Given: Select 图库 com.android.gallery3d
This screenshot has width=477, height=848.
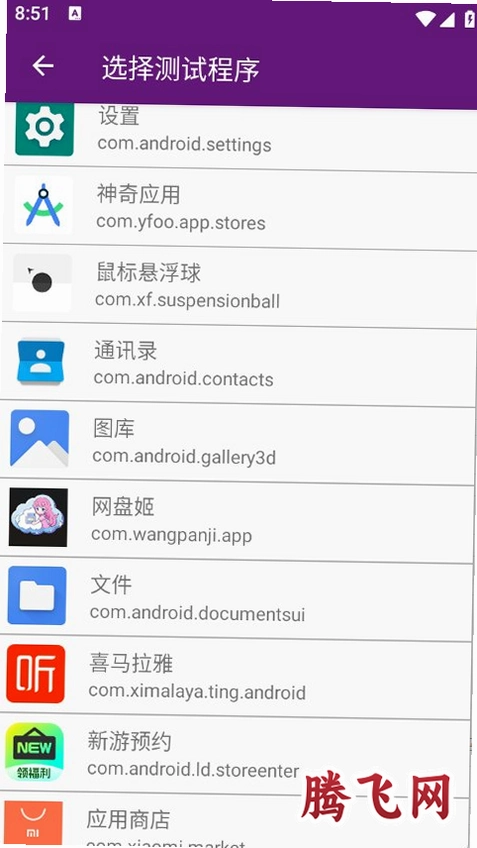Looking at the screenshot, I should pyautogui.click(x=237, y=444).
